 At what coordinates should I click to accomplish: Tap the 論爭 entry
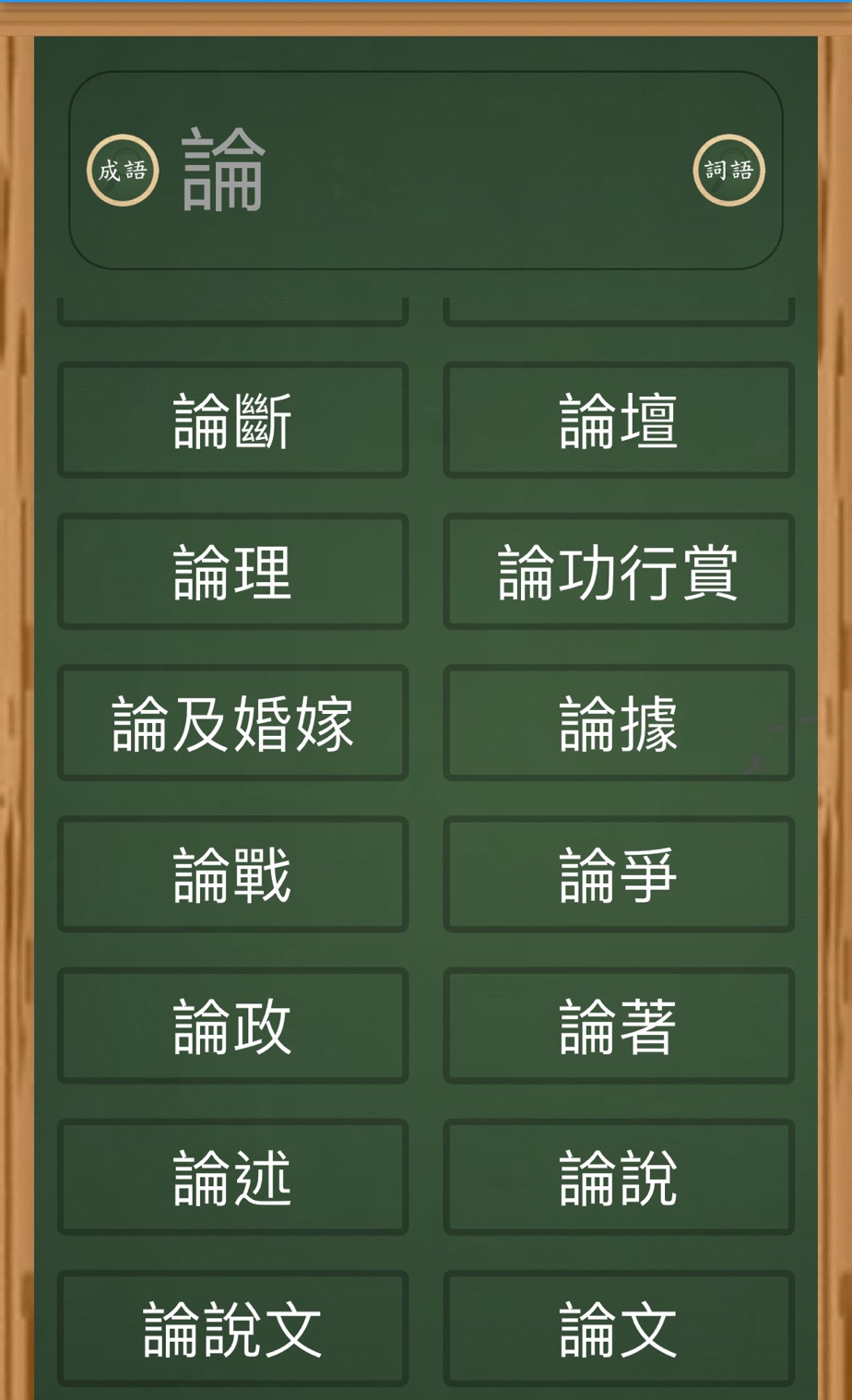coord(618,874)
